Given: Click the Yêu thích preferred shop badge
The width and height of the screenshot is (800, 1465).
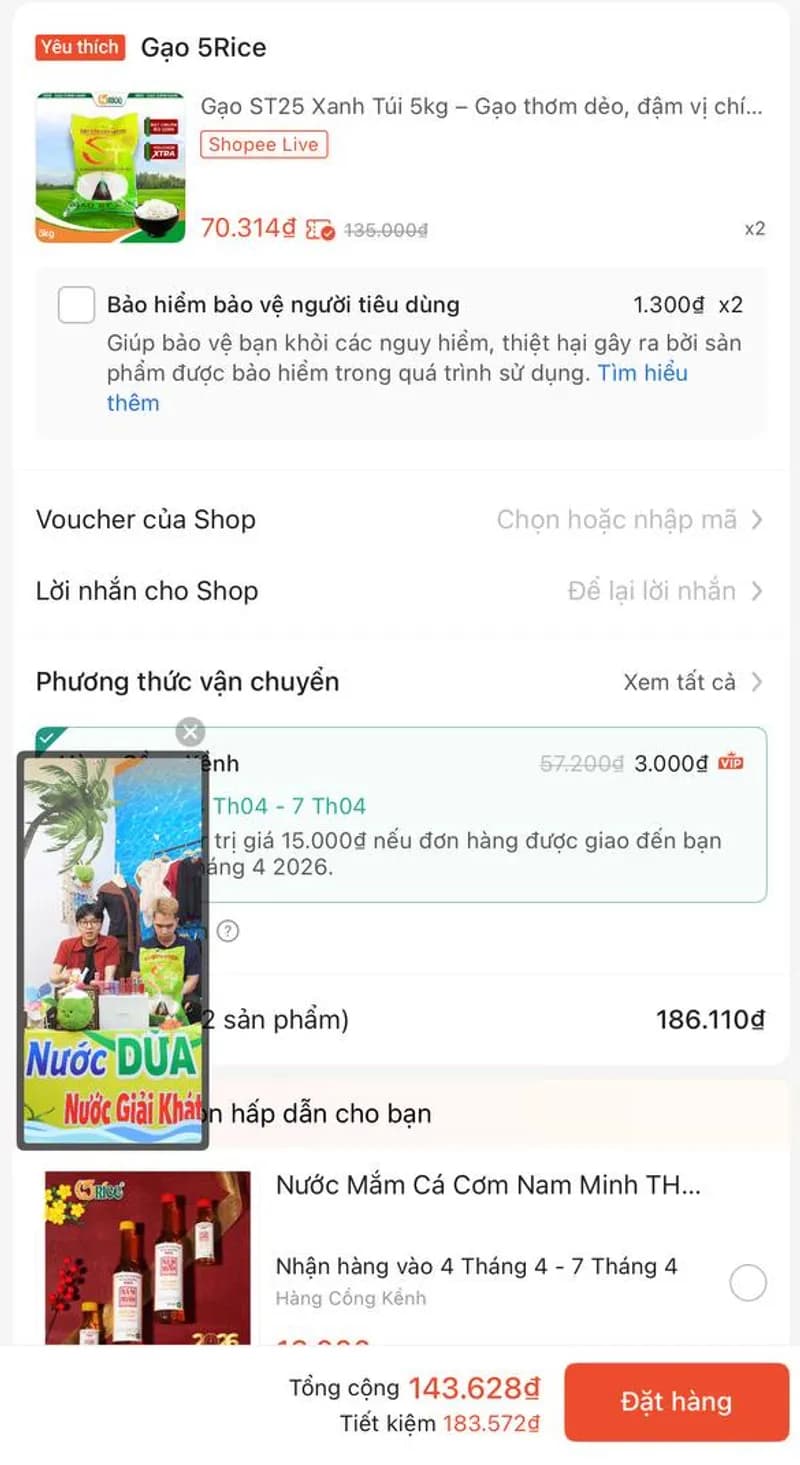Looking at the screenshot, I should pos(79,47).
